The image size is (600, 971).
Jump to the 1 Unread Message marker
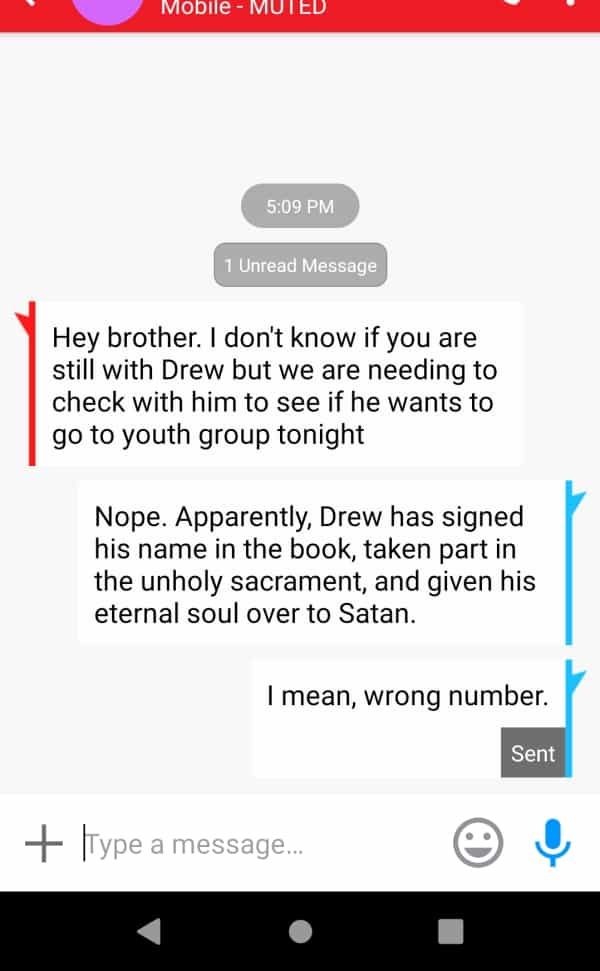[x=300, y=265]
